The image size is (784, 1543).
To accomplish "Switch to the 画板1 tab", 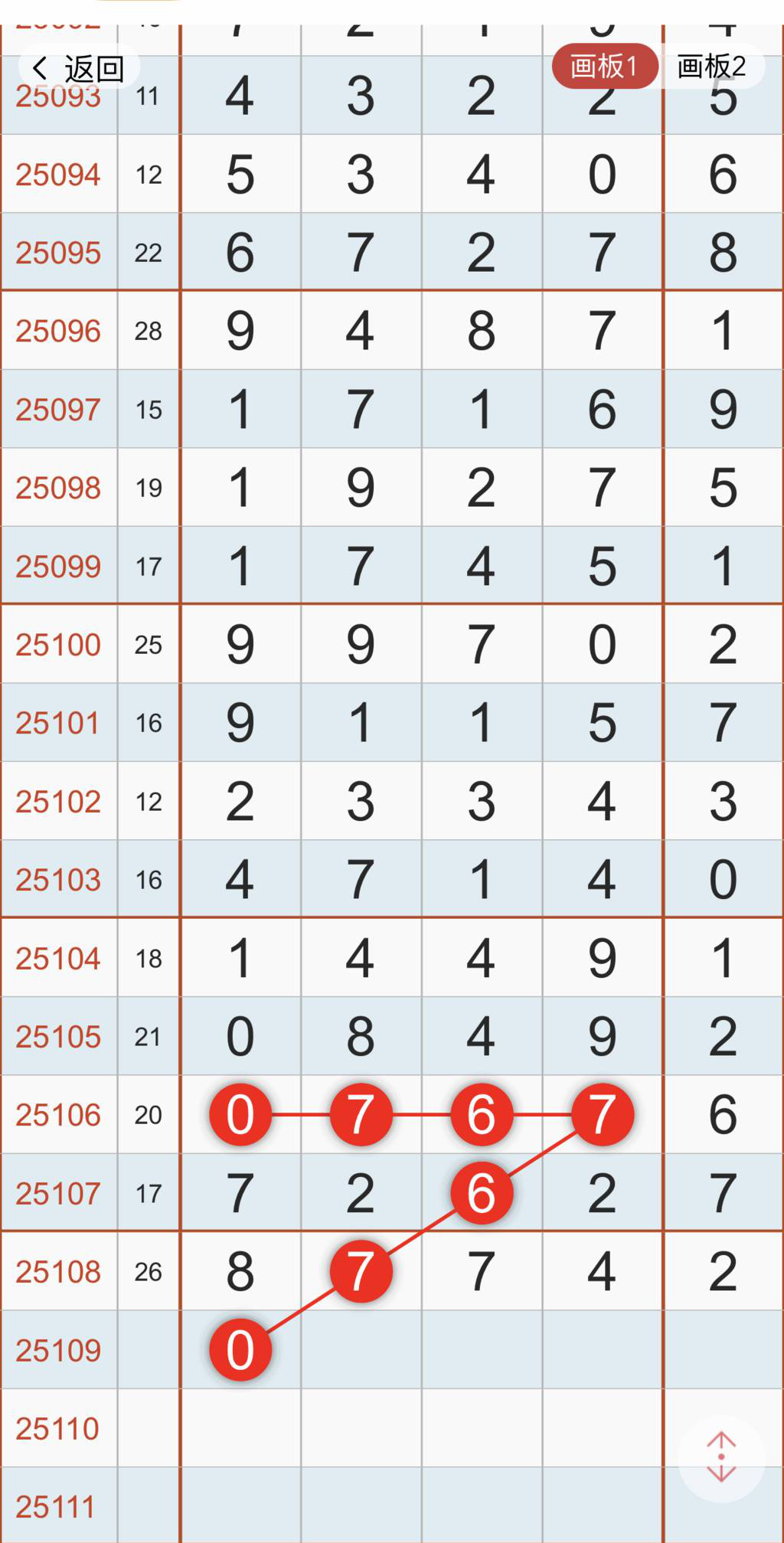I will [x=604, y=67].
